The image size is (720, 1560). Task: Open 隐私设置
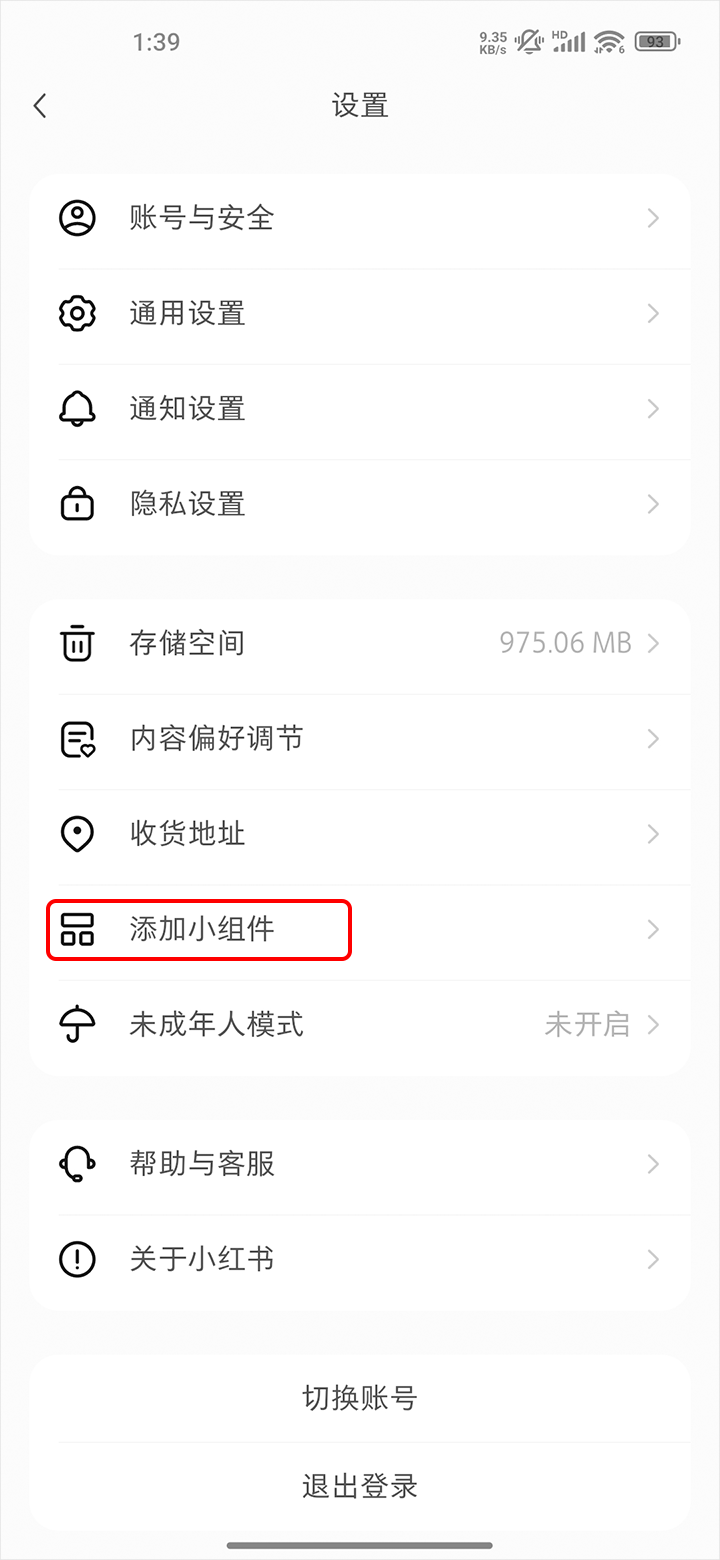pyautogui.click(x=360, y=504)
